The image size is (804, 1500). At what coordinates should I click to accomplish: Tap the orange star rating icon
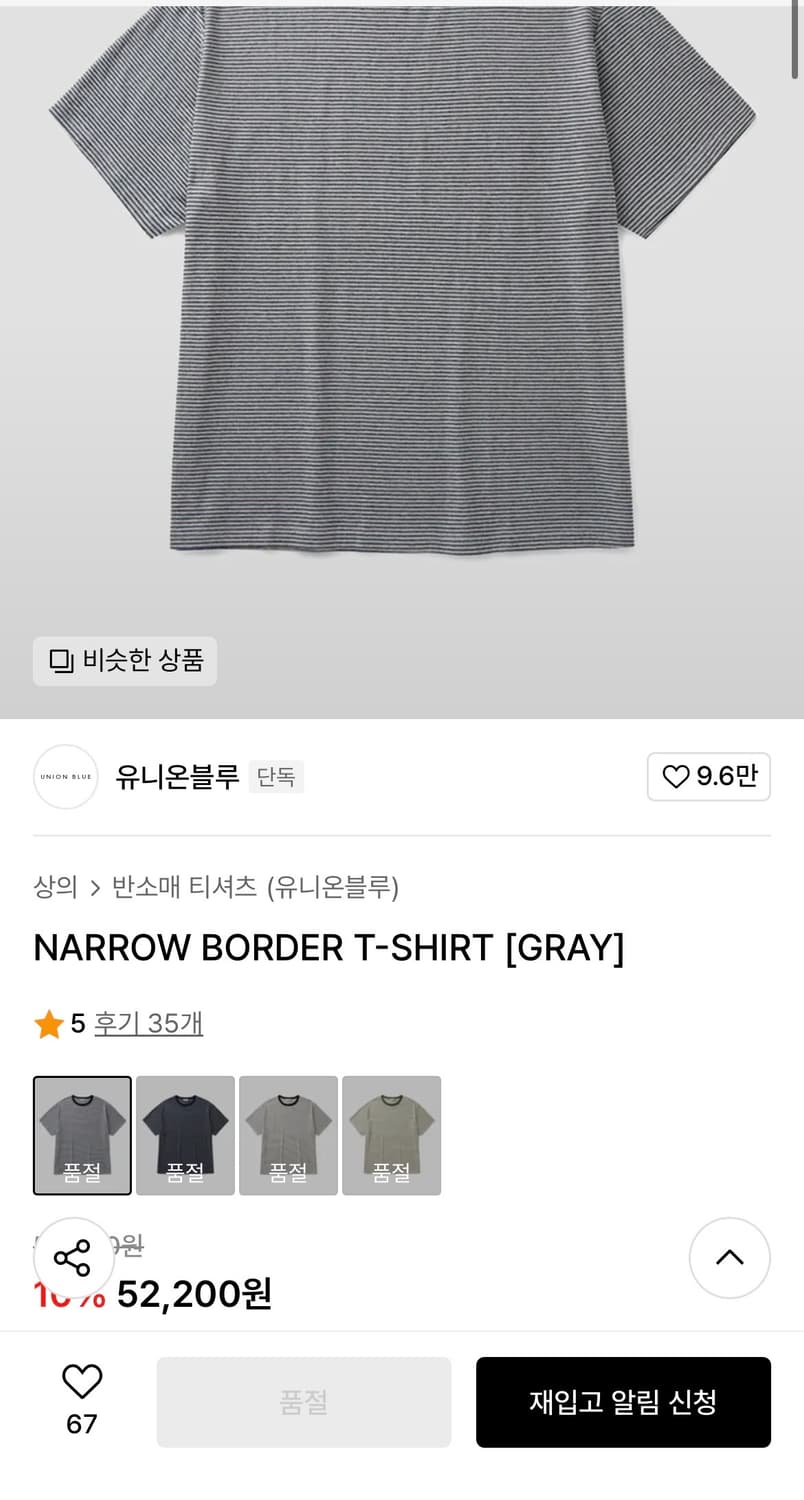49,1023
